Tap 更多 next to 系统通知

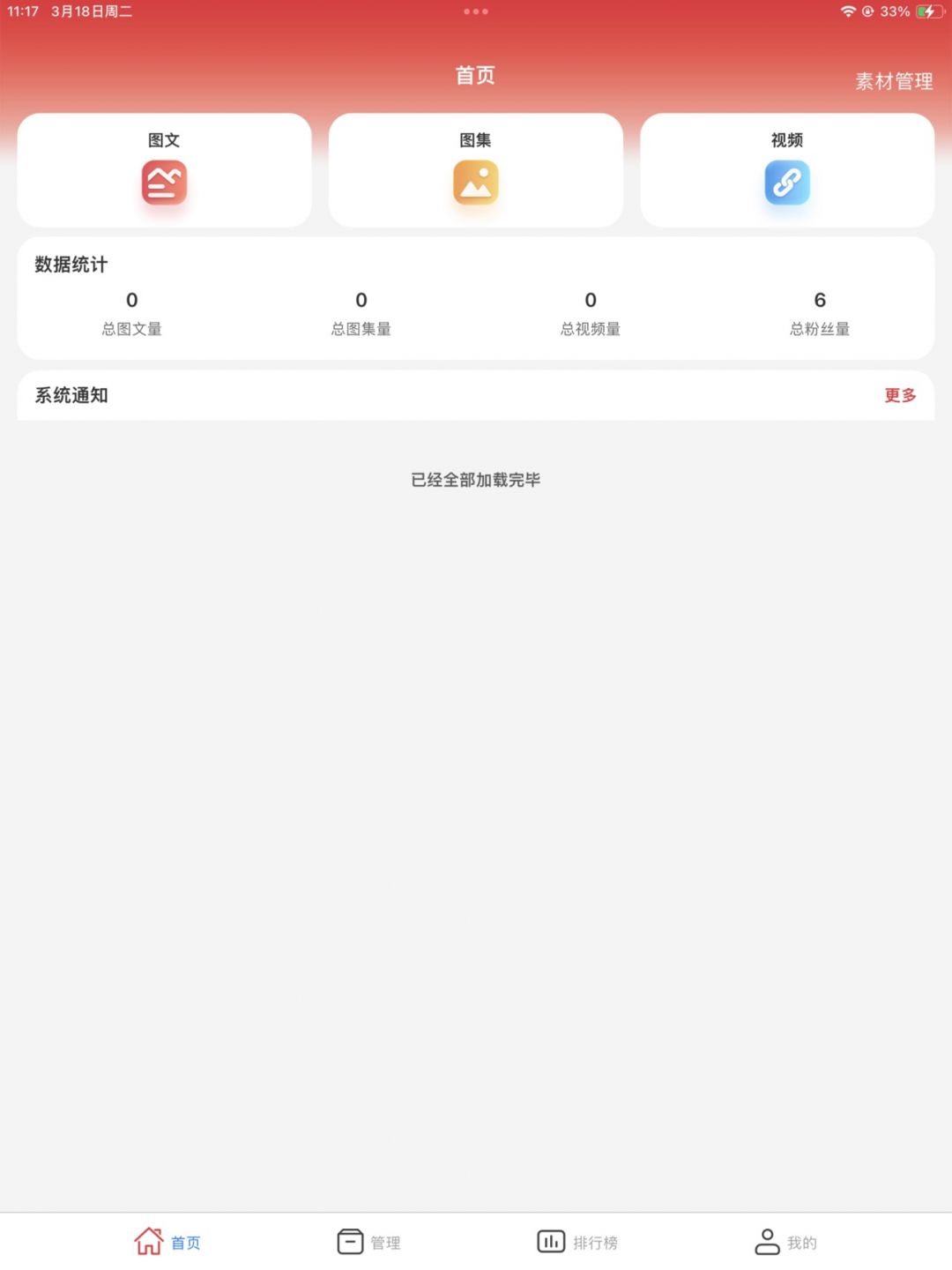(x=900, y=395)
